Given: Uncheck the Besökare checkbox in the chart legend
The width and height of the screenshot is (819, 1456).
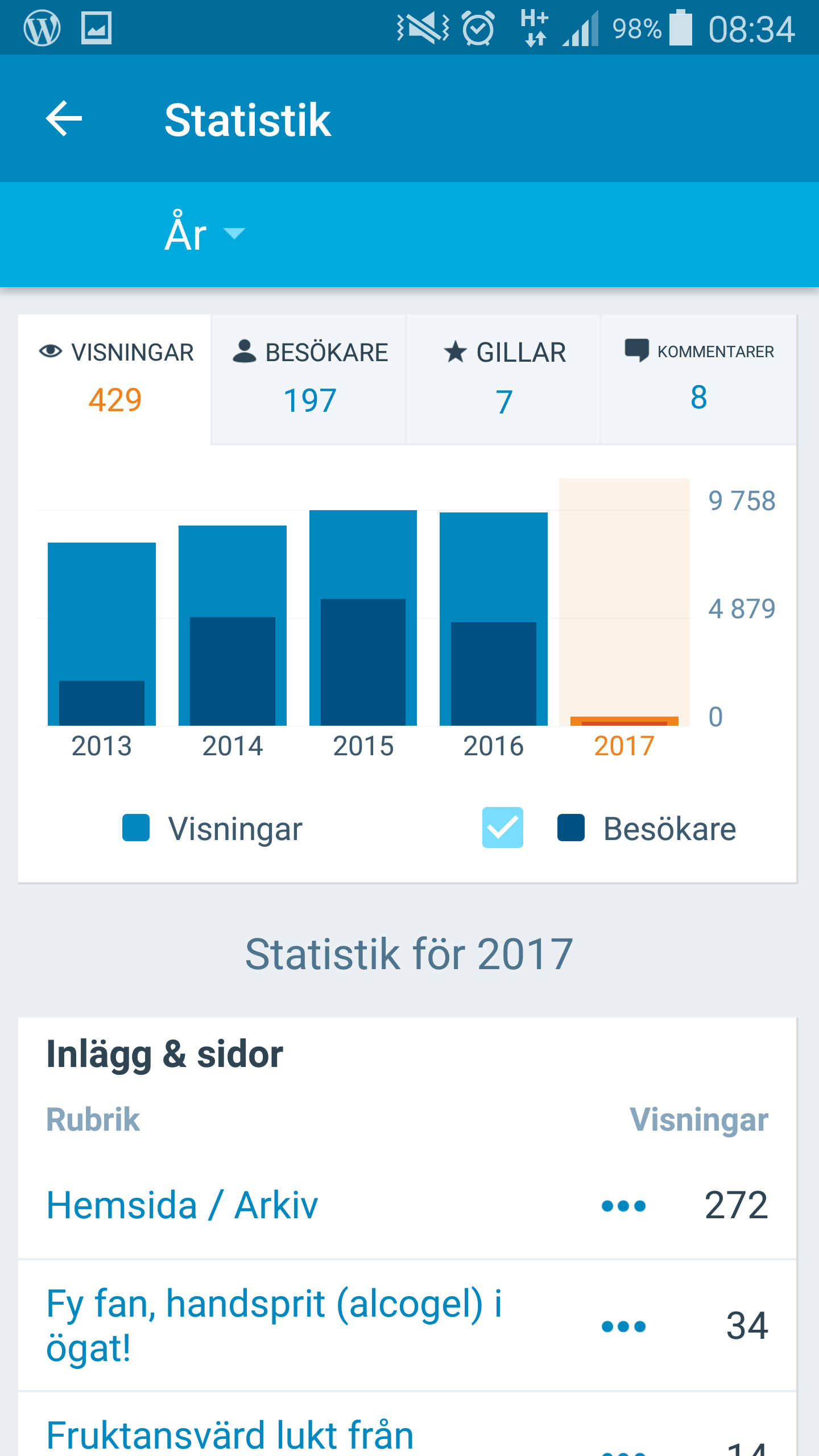Looking at the screenshot, I should click(x=502, y=828).
